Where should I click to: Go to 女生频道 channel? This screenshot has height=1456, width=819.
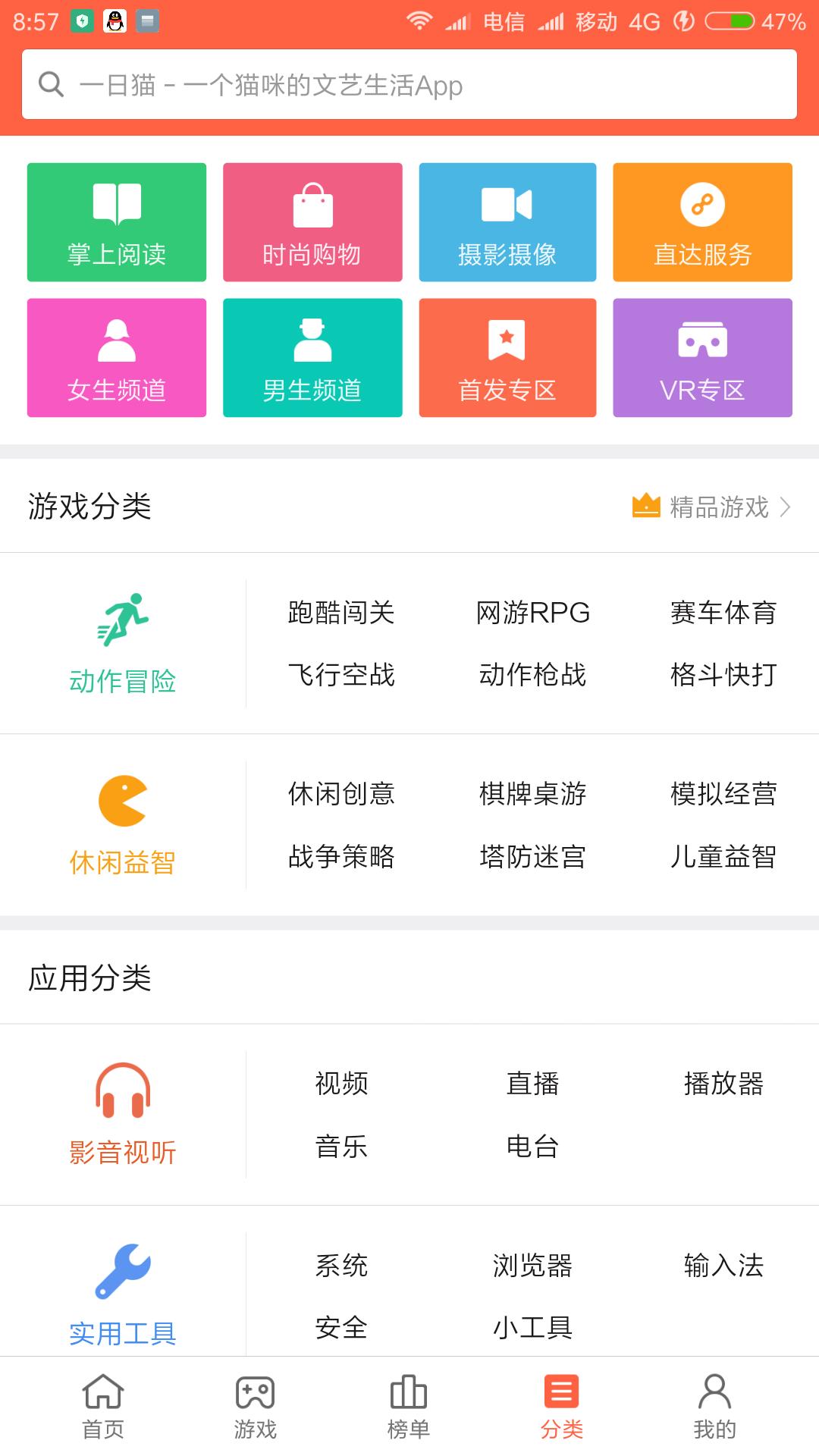(117, 358)
